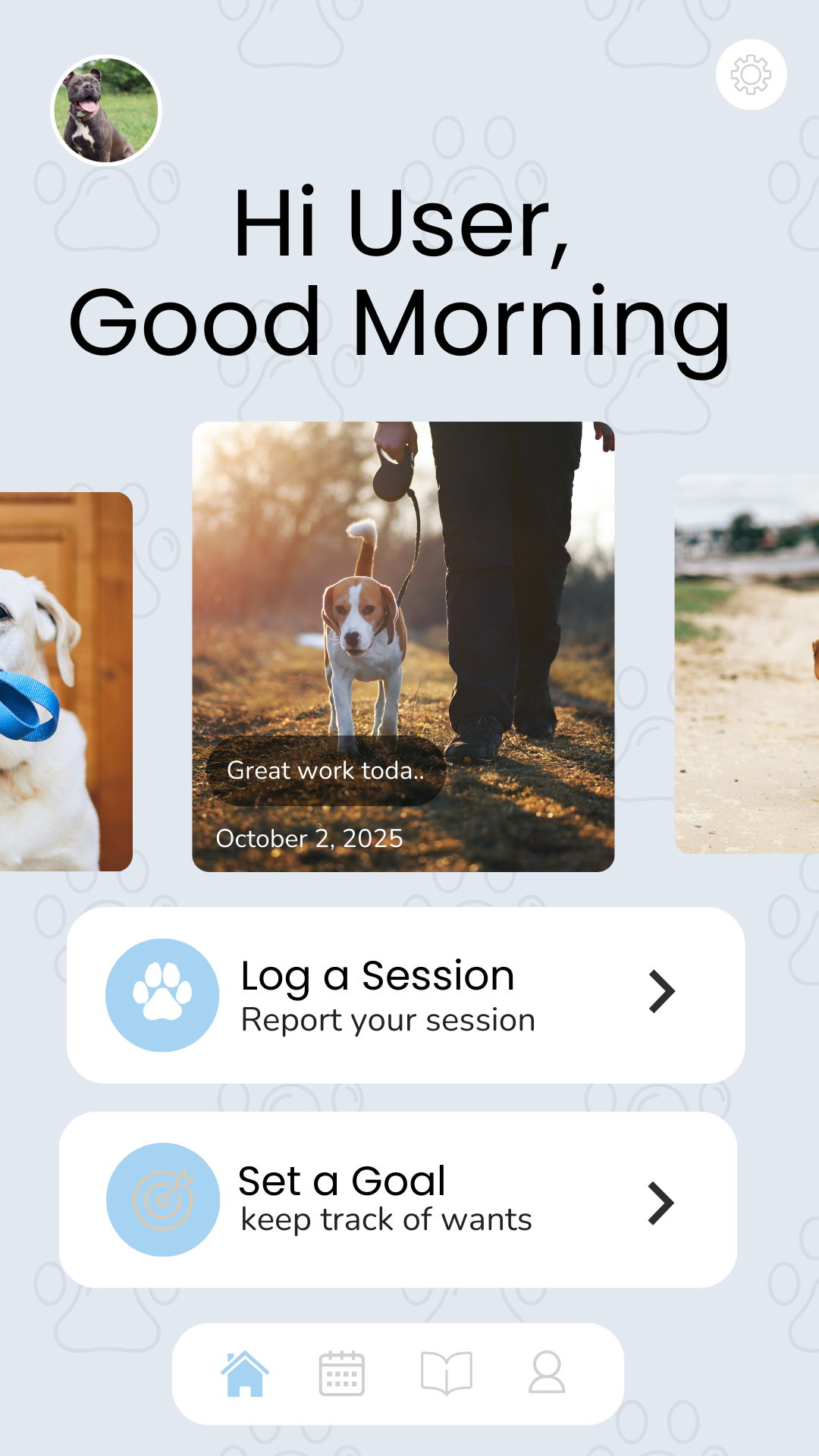Open the sandy path photo card
The image size is (819, 1456).
(747, 664)
